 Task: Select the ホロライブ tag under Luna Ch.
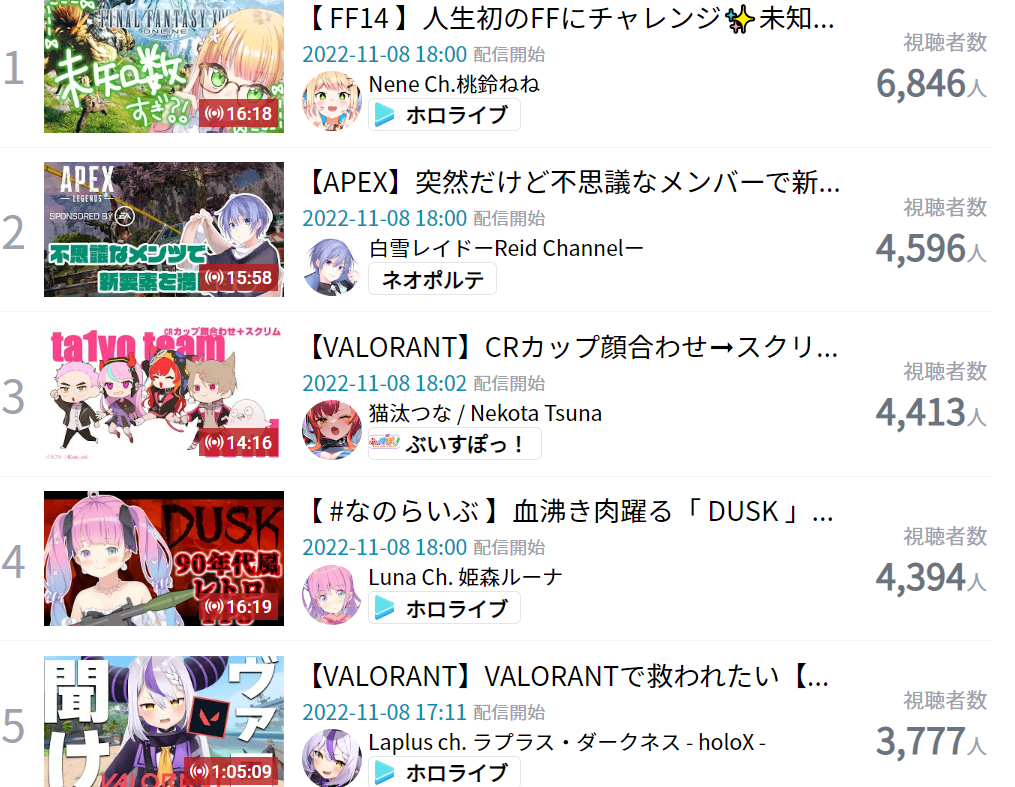pyautogui.click(x=444, y=608)
